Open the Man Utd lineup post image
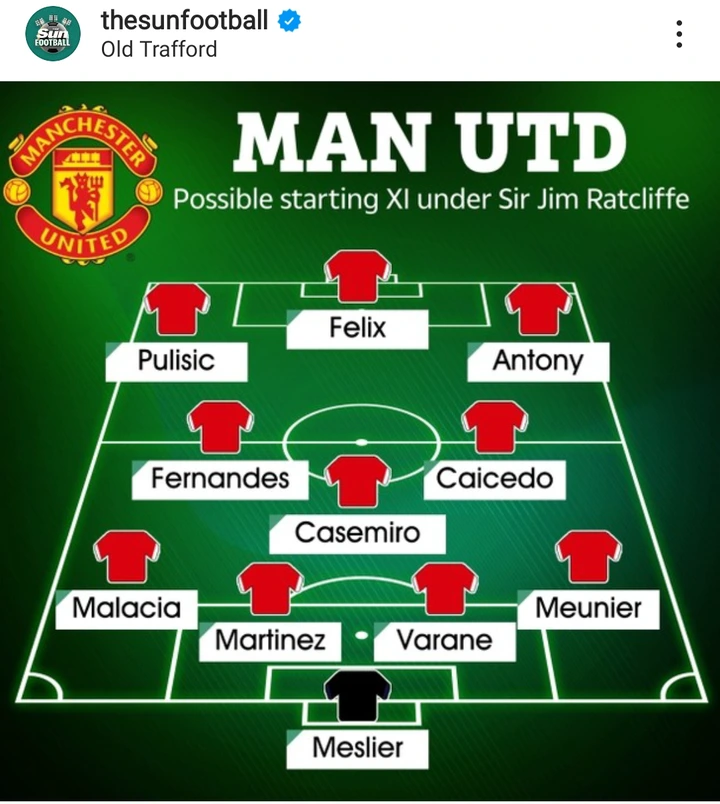This screenshot has width=720, height=804. (x=360, y=440)
